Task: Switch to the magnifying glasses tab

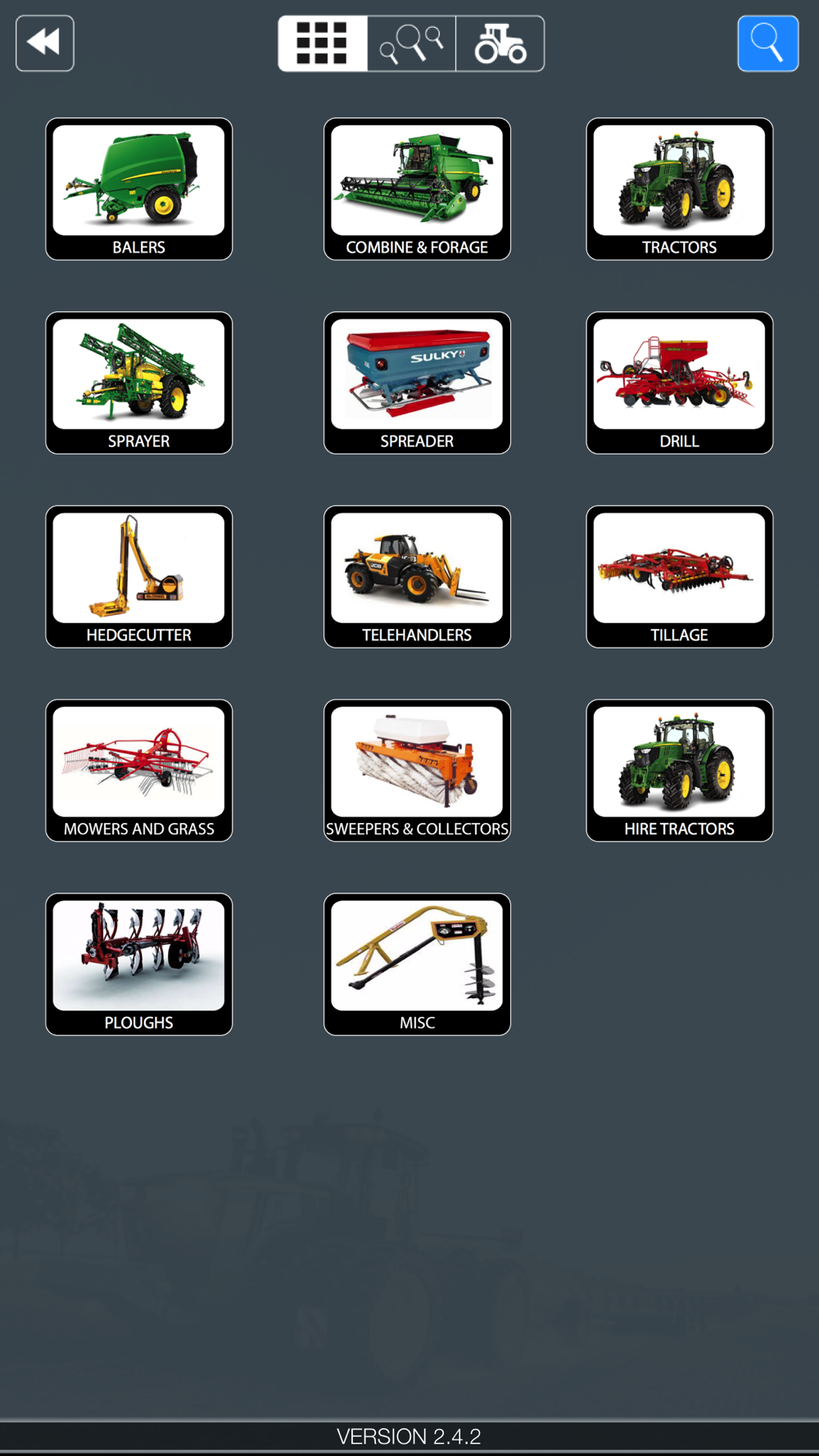Action: click(411, 43)
